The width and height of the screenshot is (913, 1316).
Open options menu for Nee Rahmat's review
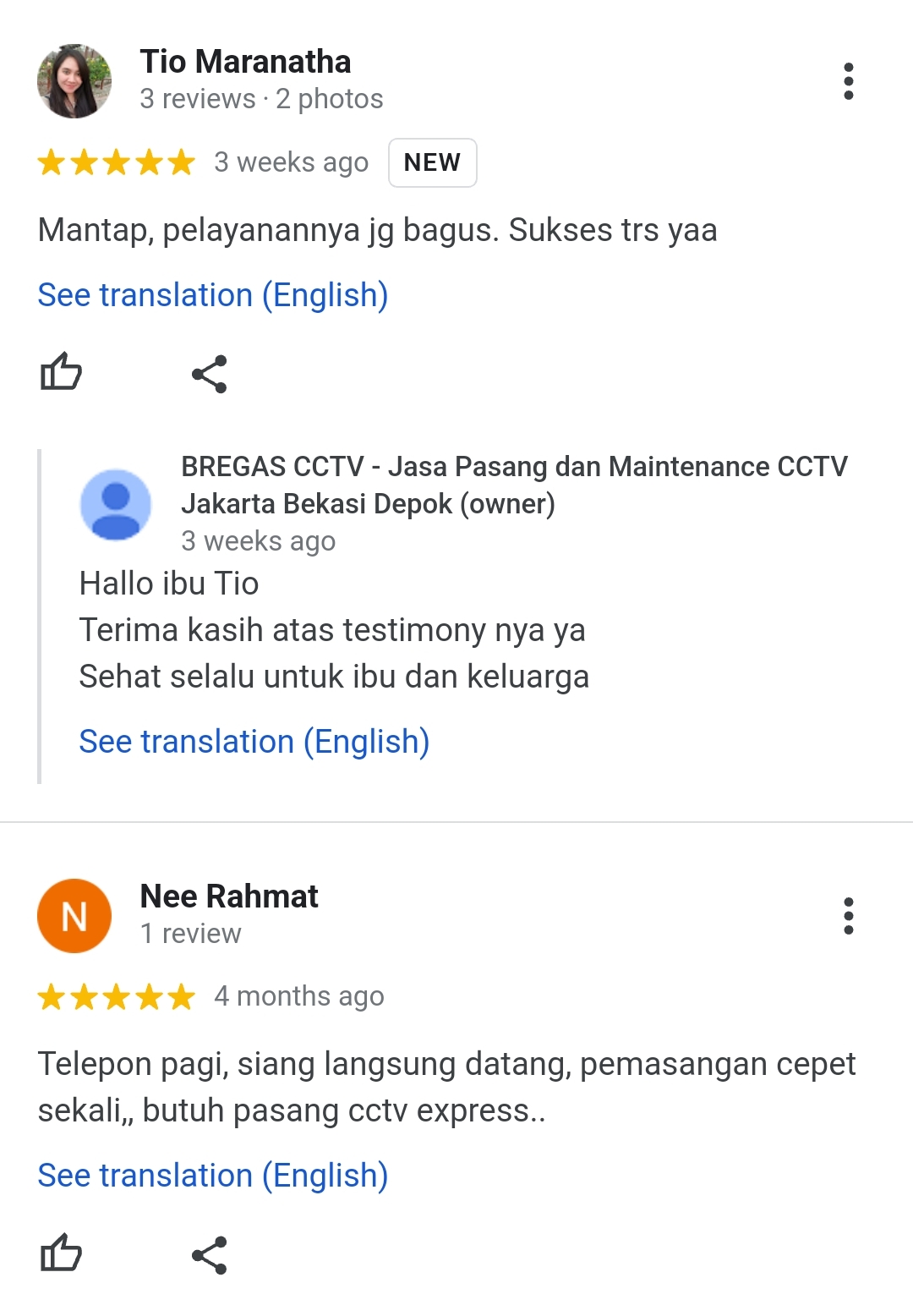click(x=849, y=915)
